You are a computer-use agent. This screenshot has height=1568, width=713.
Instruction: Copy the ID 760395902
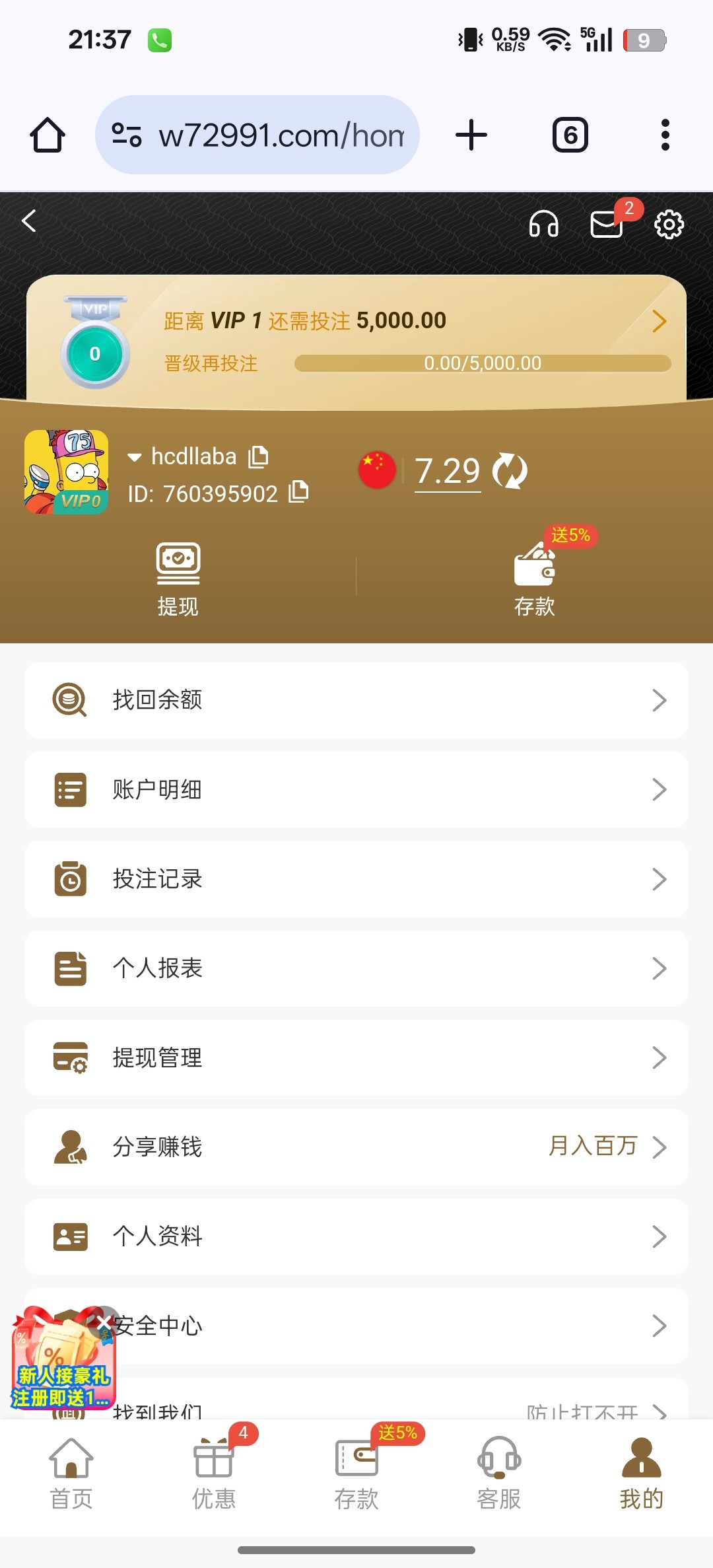[x=299, y=492]
